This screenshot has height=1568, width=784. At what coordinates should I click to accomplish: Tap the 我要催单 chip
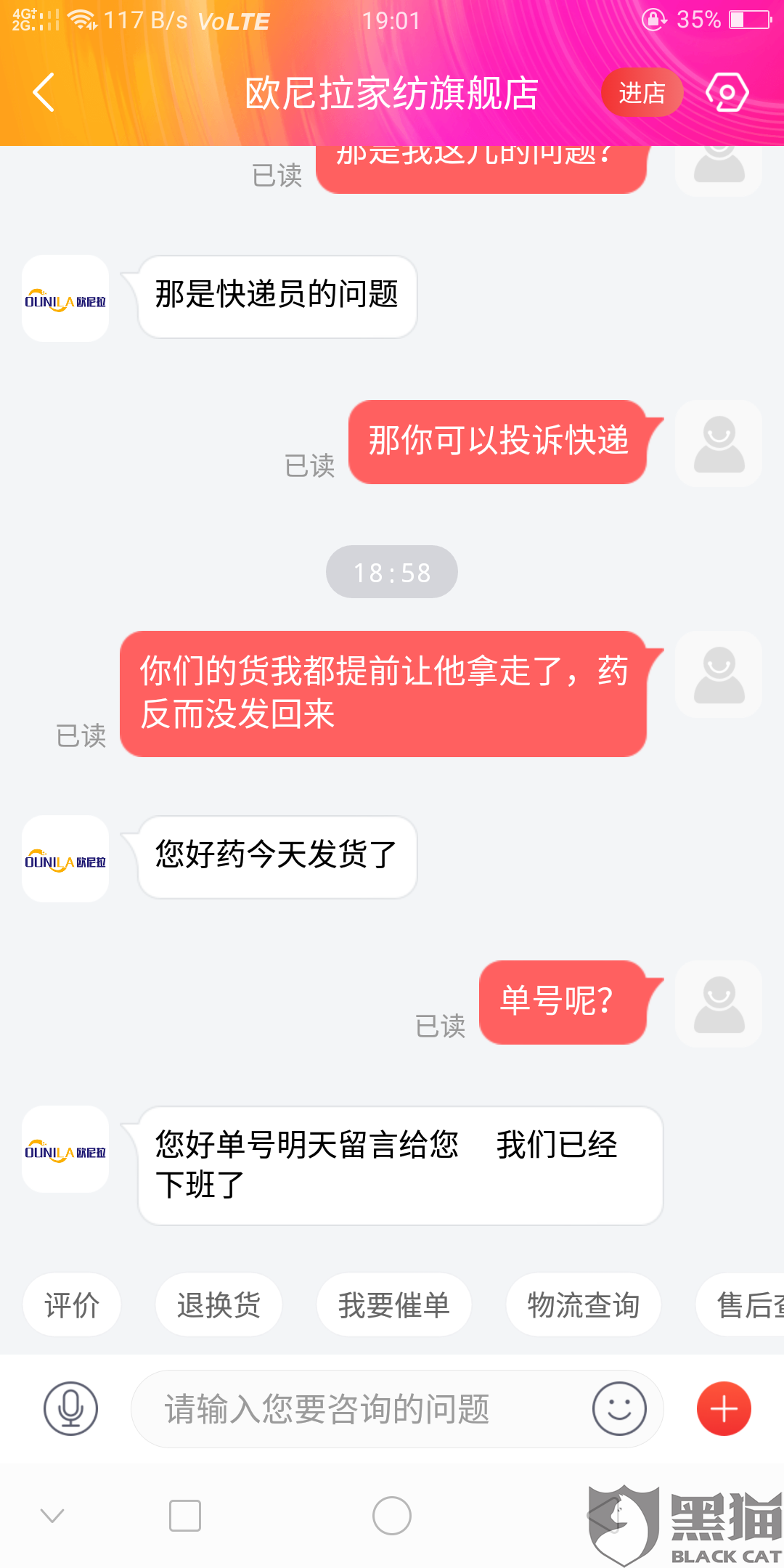point(394,1304)
